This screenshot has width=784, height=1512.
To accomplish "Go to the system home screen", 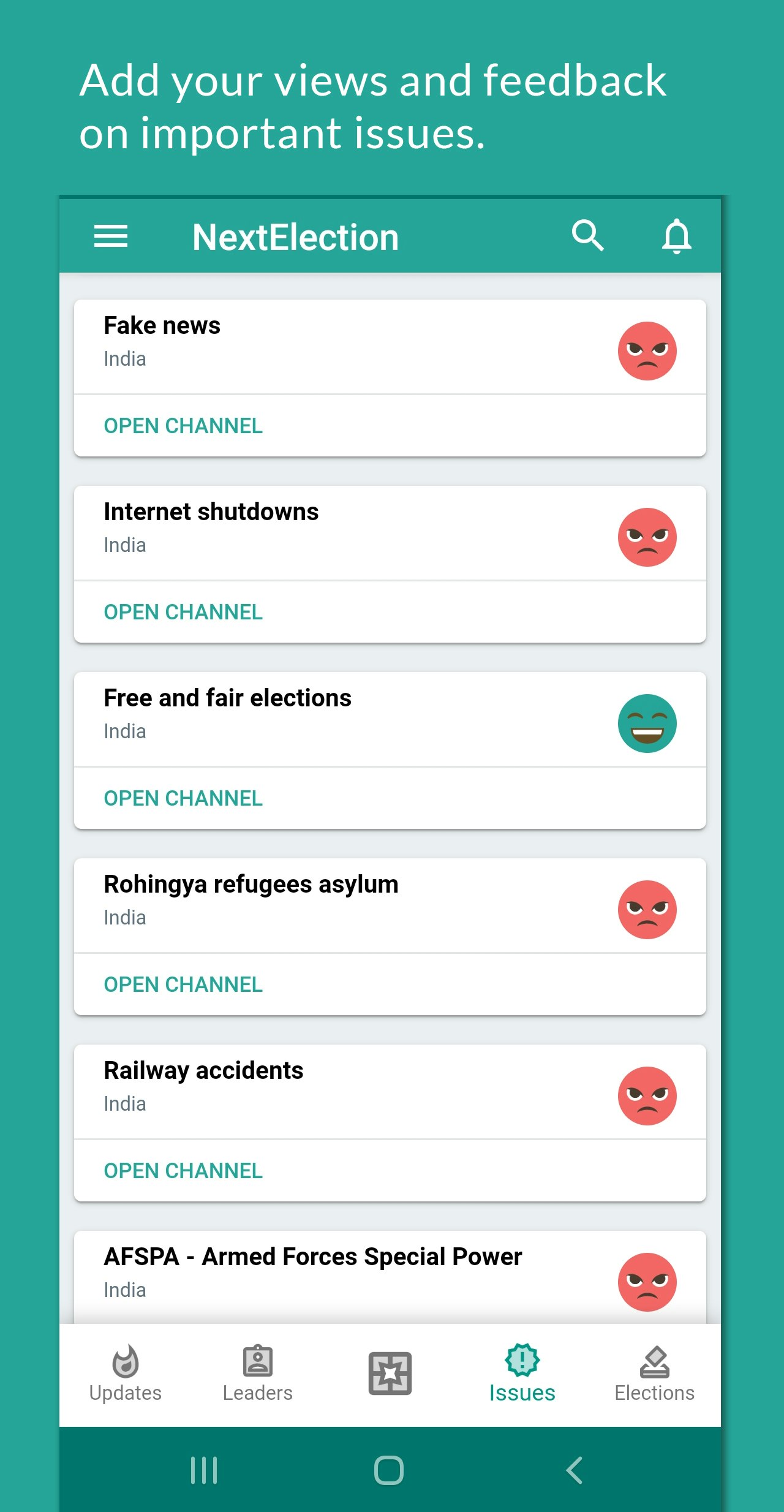I will coord(389,1470).
